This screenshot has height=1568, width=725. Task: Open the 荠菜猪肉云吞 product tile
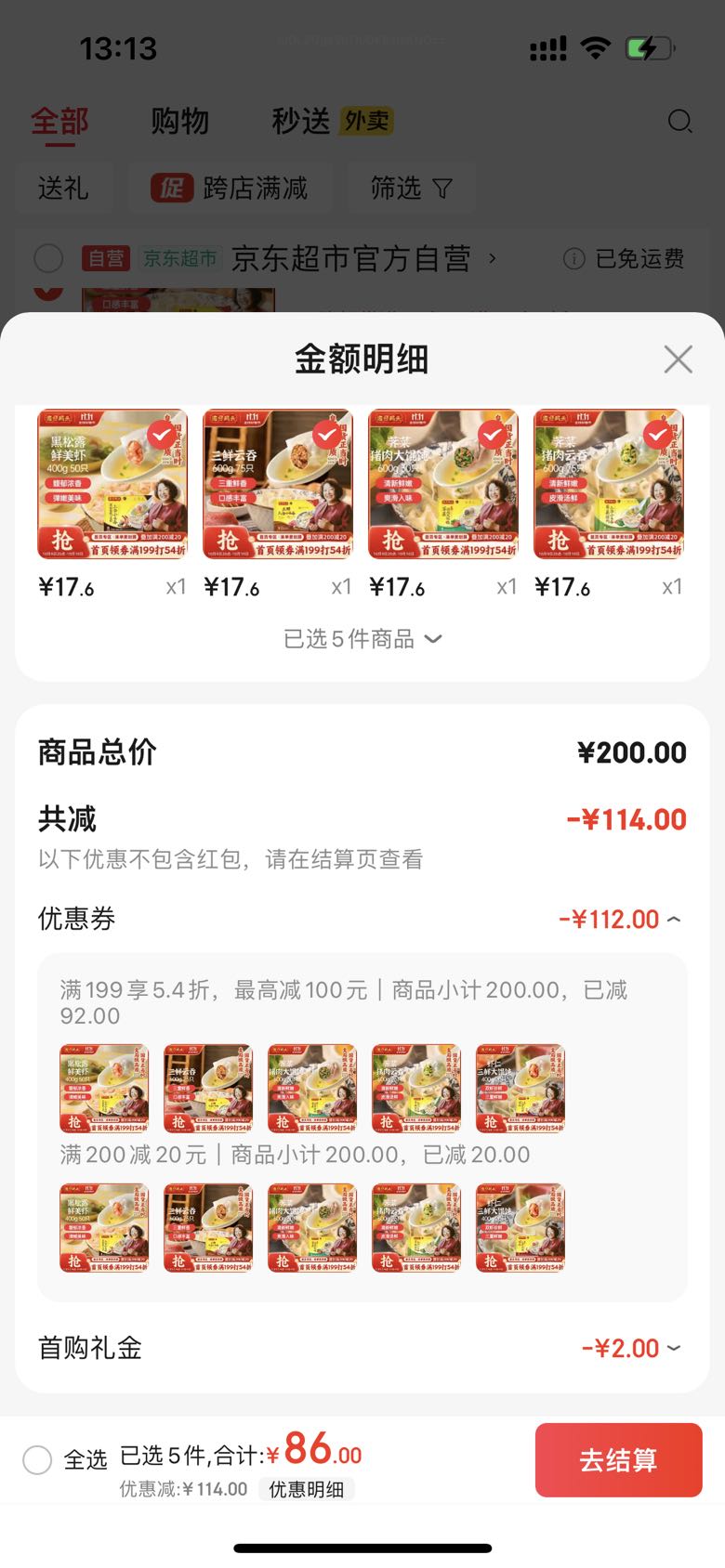pyautogui.click(x=609, y=484)
